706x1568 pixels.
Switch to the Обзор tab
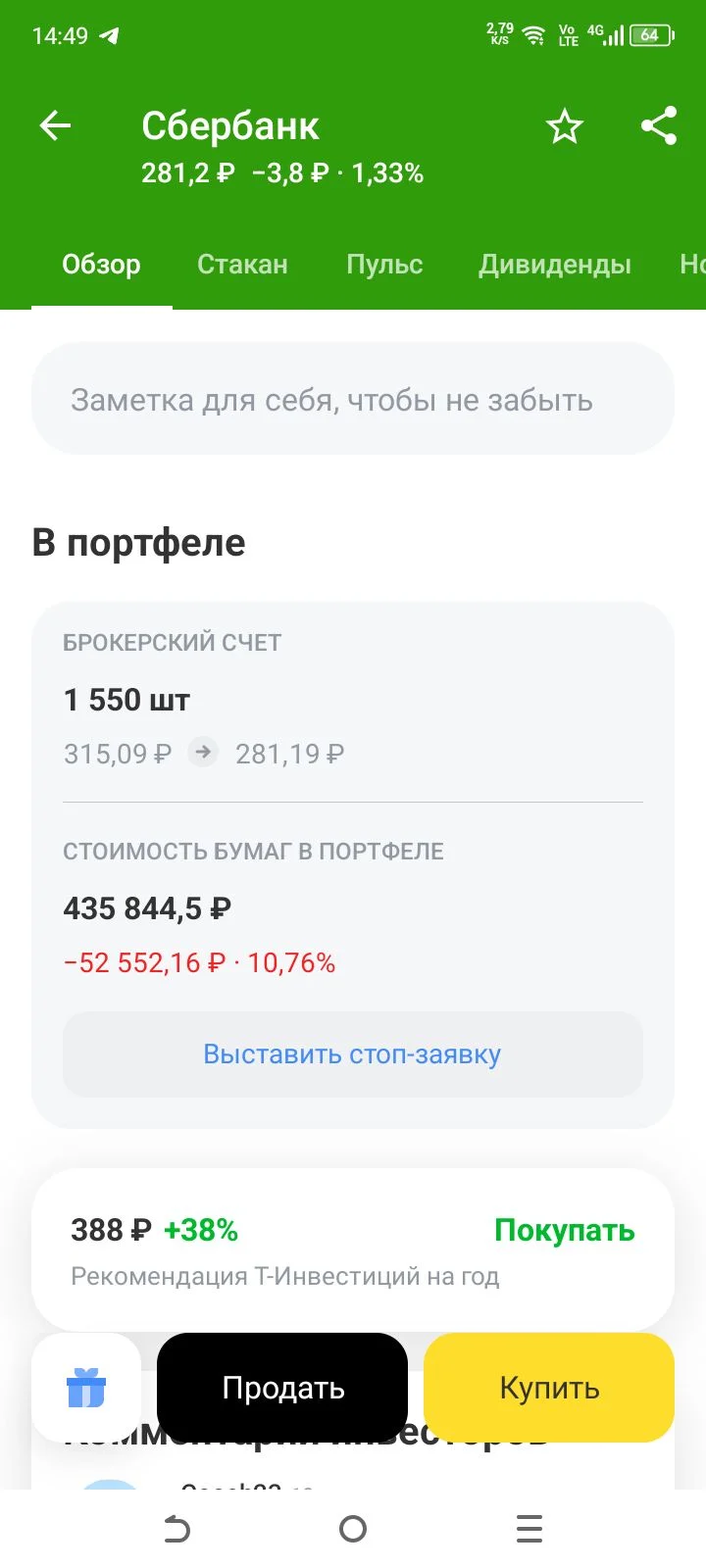101,265
